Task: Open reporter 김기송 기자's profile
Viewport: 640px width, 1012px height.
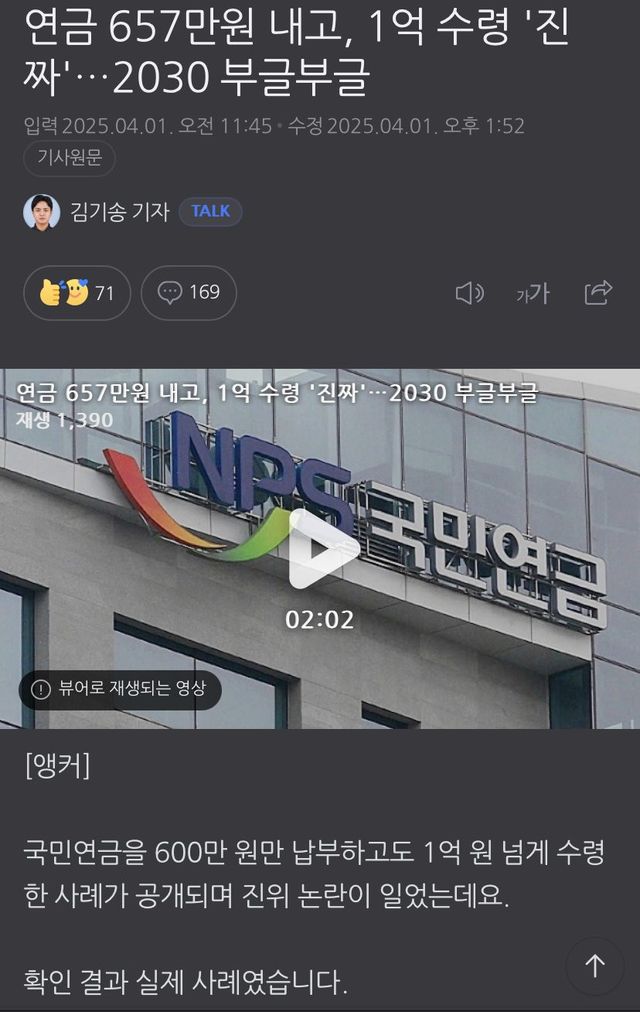Action: tap(118, 211)
